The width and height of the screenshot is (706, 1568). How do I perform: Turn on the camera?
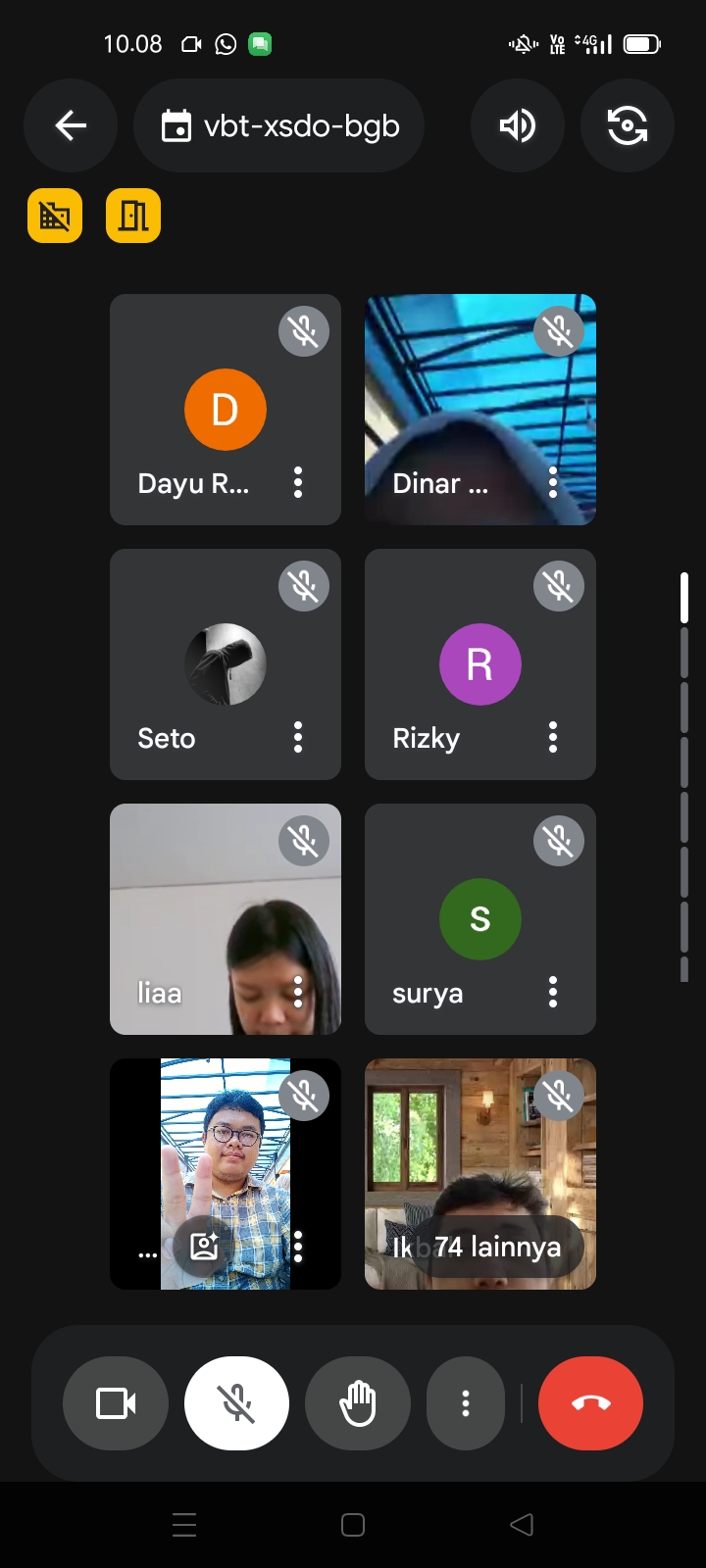[116, 1403]
